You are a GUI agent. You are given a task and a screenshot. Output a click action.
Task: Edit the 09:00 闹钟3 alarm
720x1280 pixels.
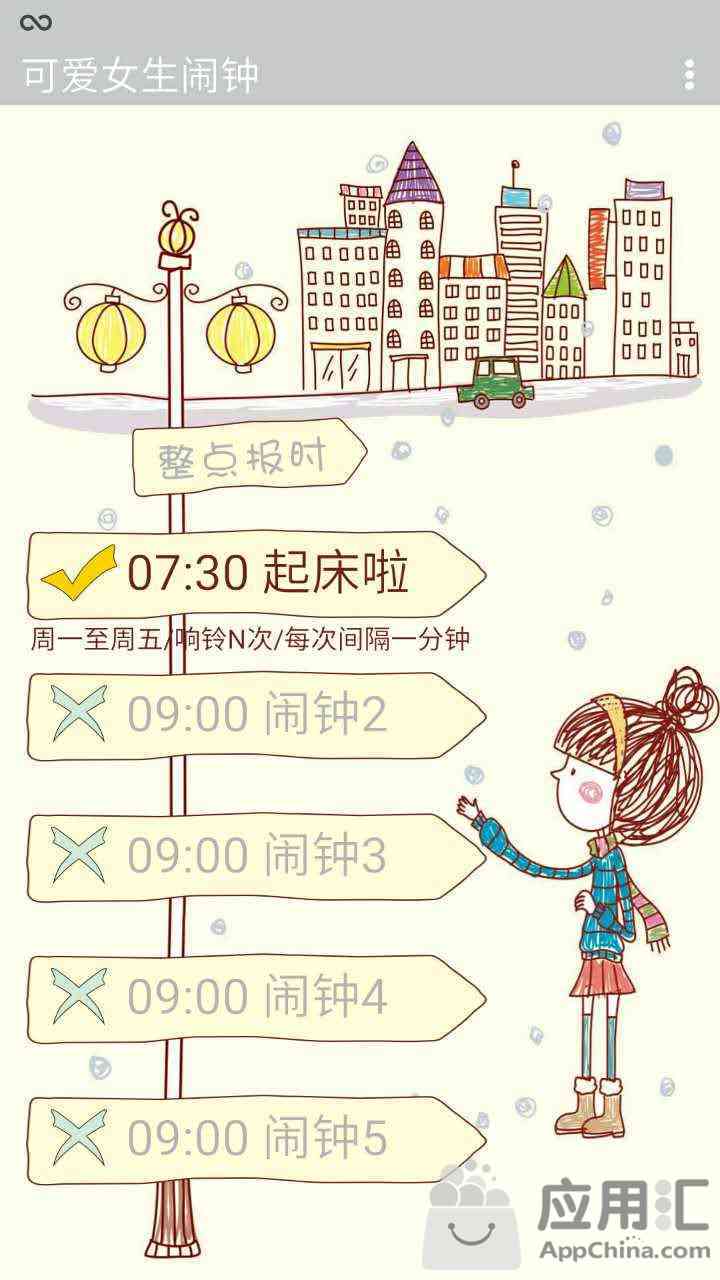pyautogui.click(x=257, y=856)
